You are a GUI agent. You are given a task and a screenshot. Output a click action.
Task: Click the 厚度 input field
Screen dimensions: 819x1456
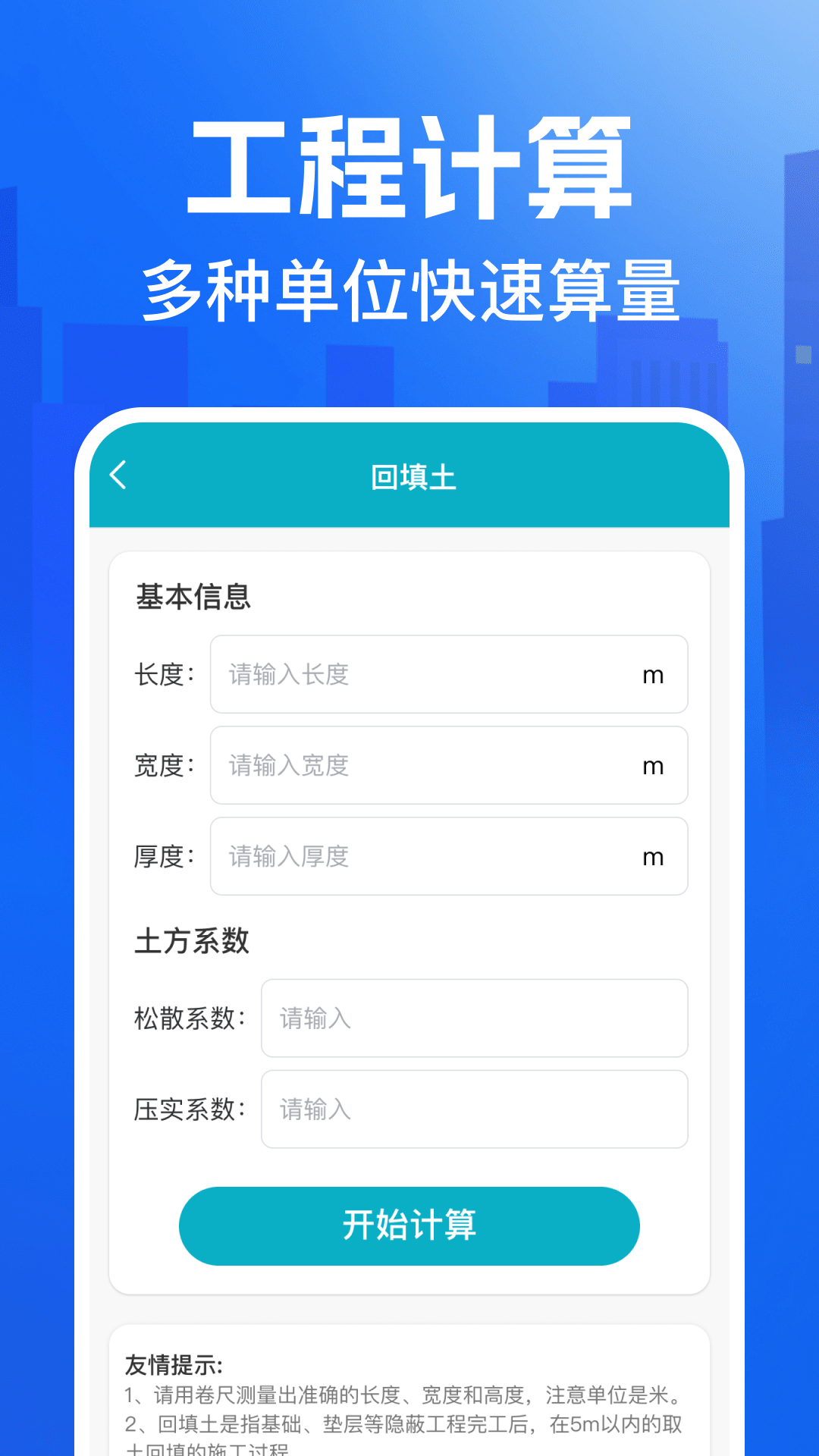tap(449, 856)
